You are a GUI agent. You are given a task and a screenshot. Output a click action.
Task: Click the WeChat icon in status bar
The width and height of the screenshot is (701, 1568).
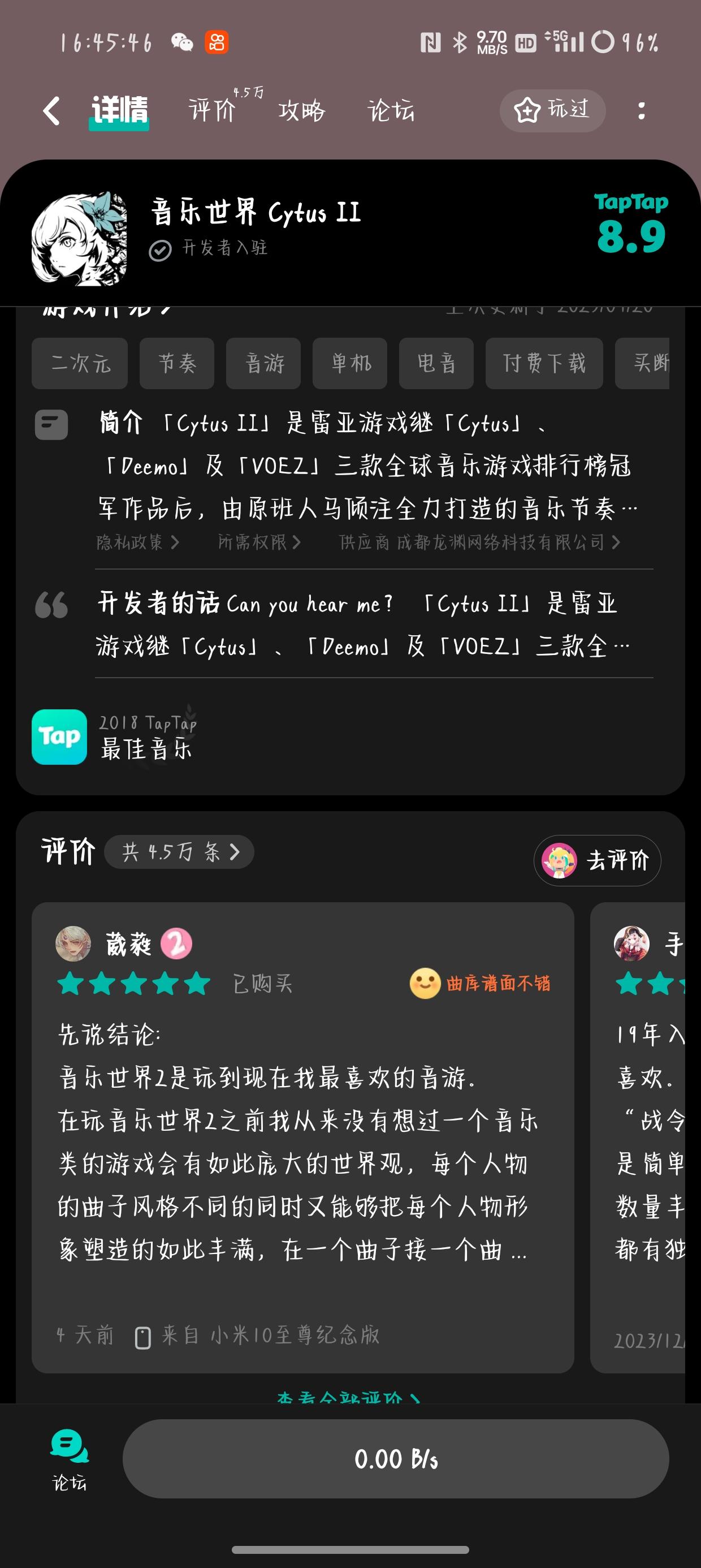pyautogui.click(x=182, y=43)
